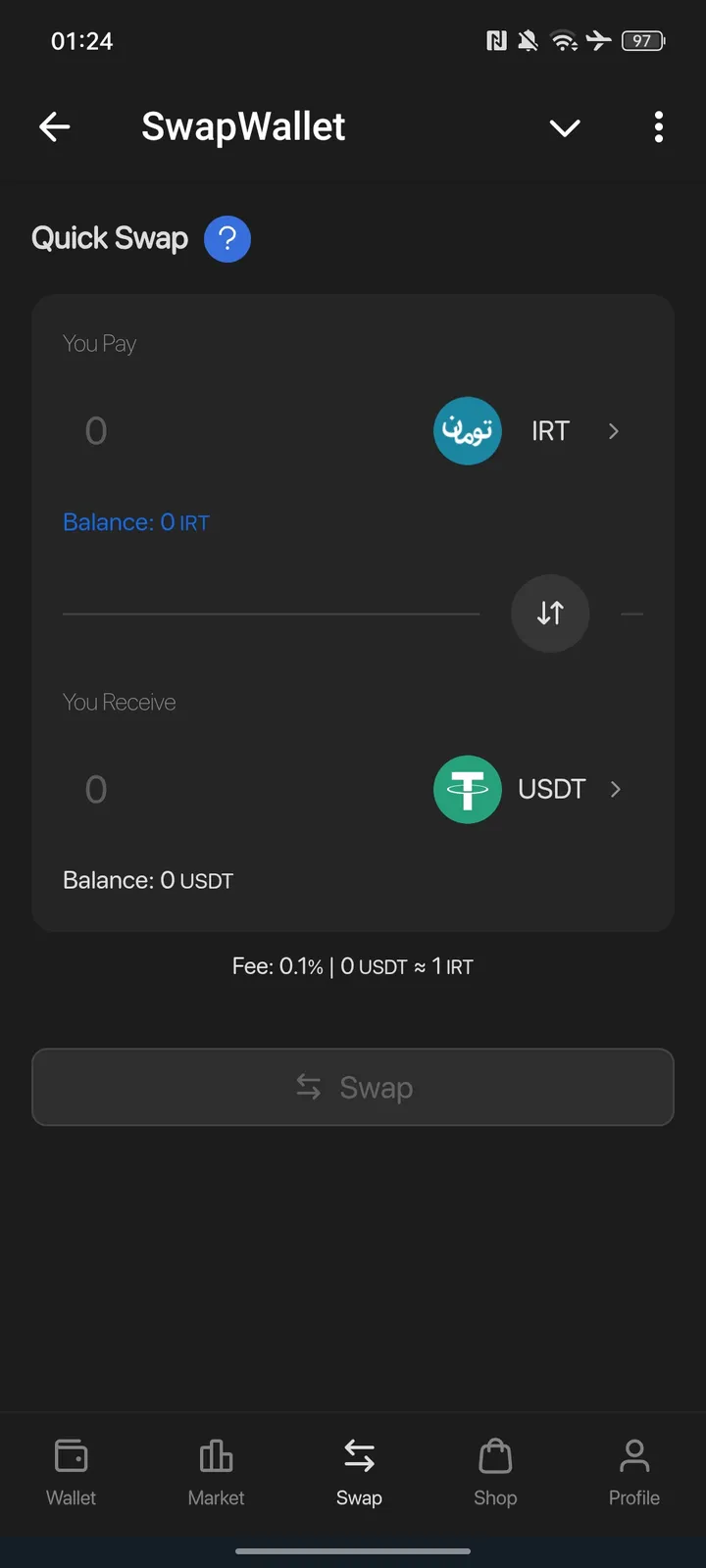
Task: Open the three-dot overflow menu
Action: [658, 126]
